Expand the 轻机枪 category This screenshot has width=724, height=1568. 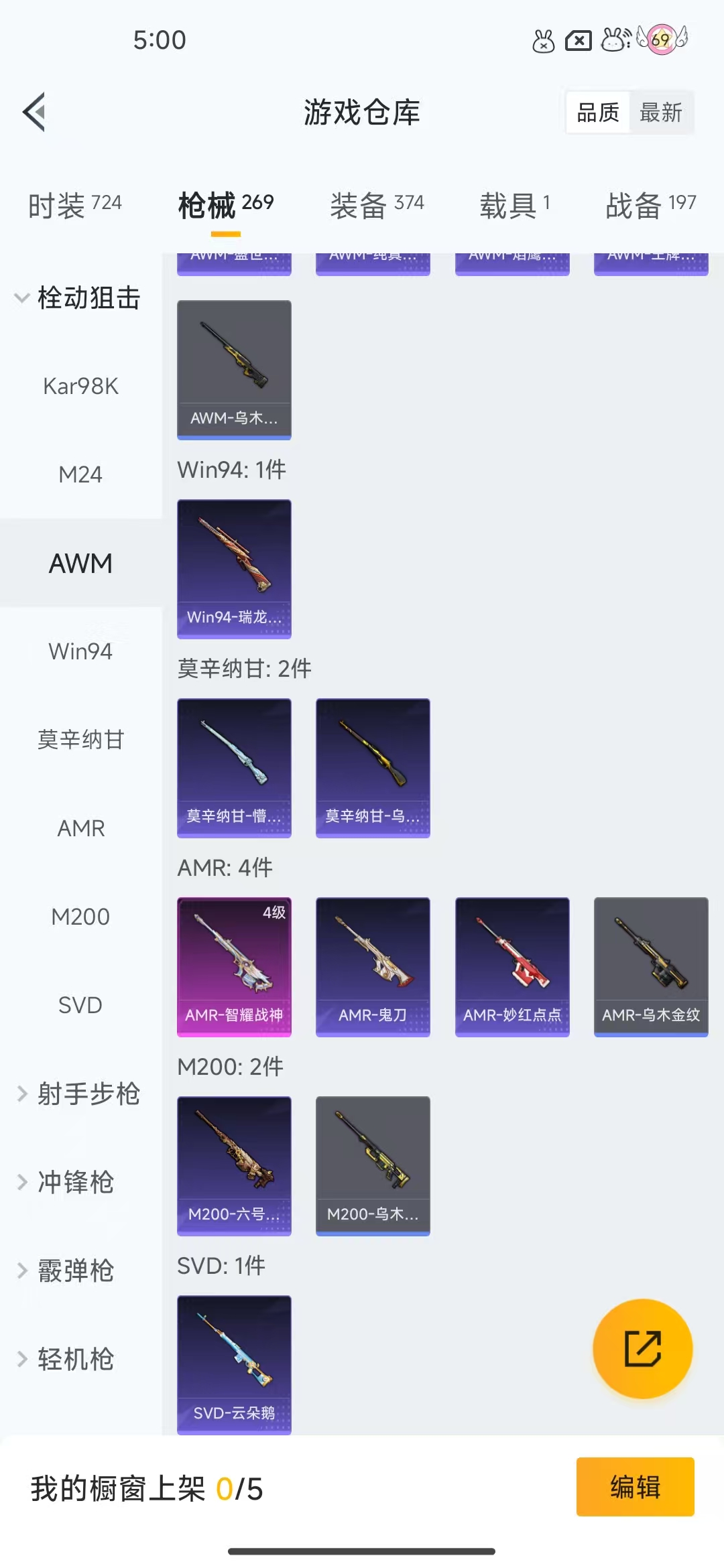(65, 1359)
